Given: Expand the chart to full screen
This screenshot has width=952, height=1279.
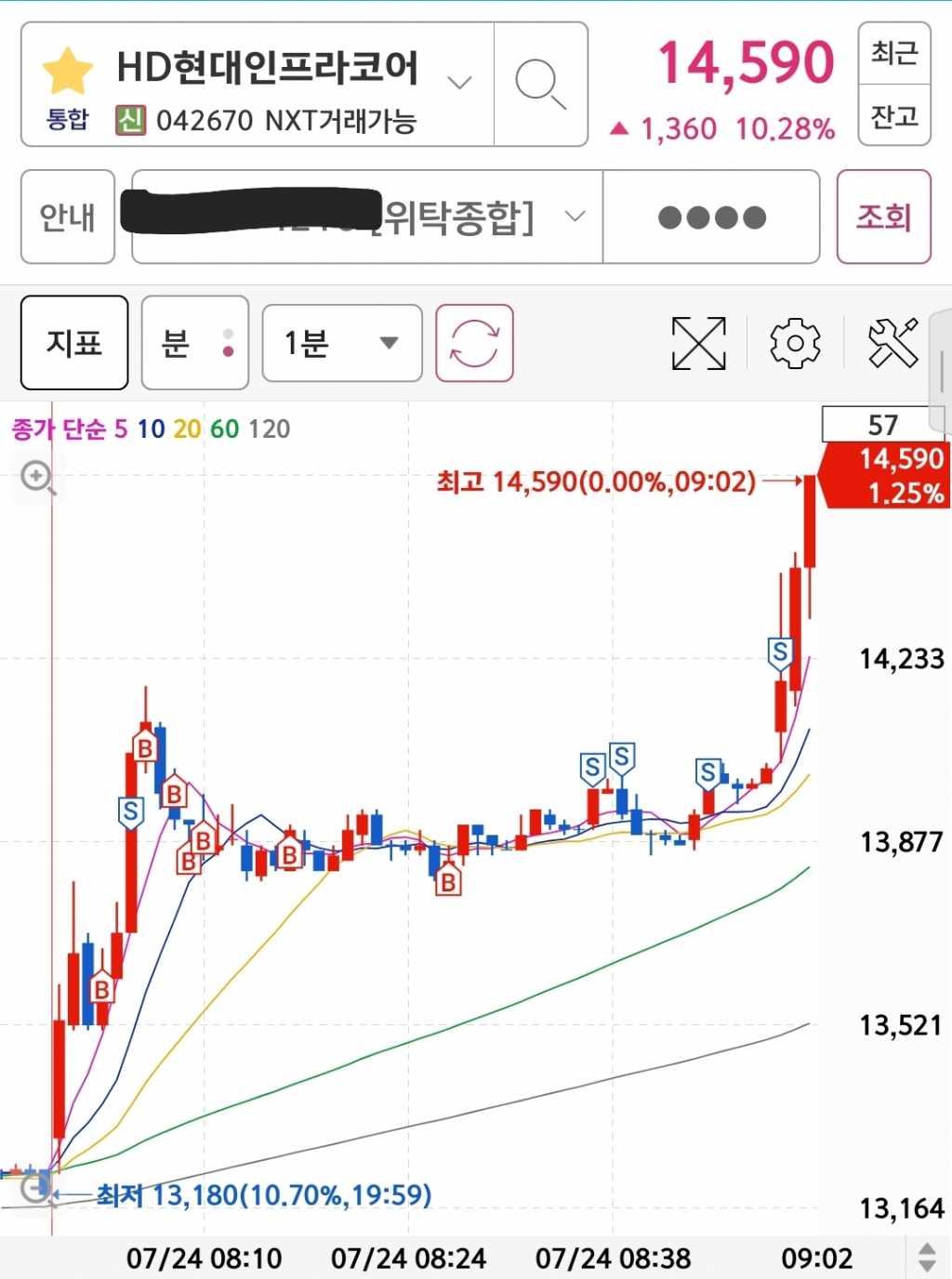Looking at the screenshot, I should 698,343.
